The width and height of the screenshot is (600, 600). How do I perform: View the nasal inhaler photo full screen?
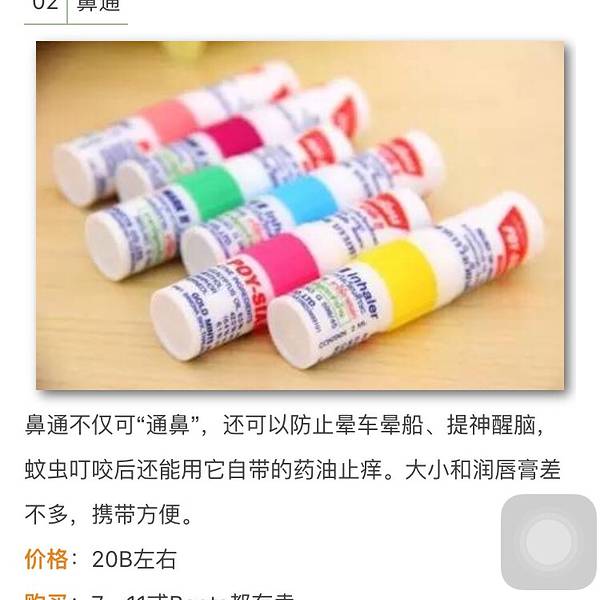[x=300, y=215]
